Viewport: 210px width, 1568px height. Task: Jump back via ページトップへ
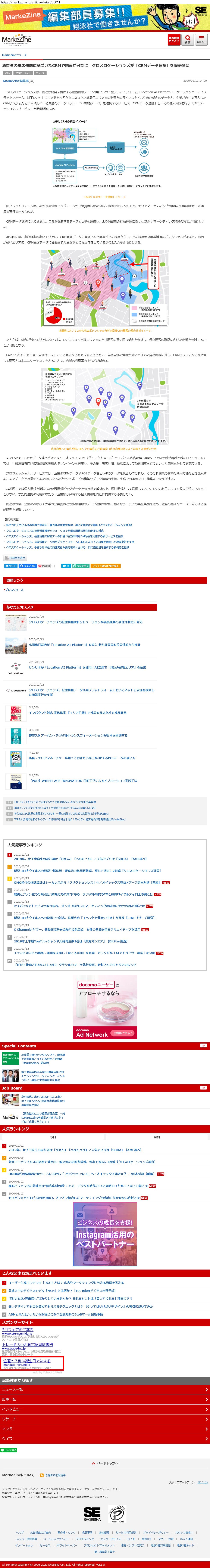105,1463
